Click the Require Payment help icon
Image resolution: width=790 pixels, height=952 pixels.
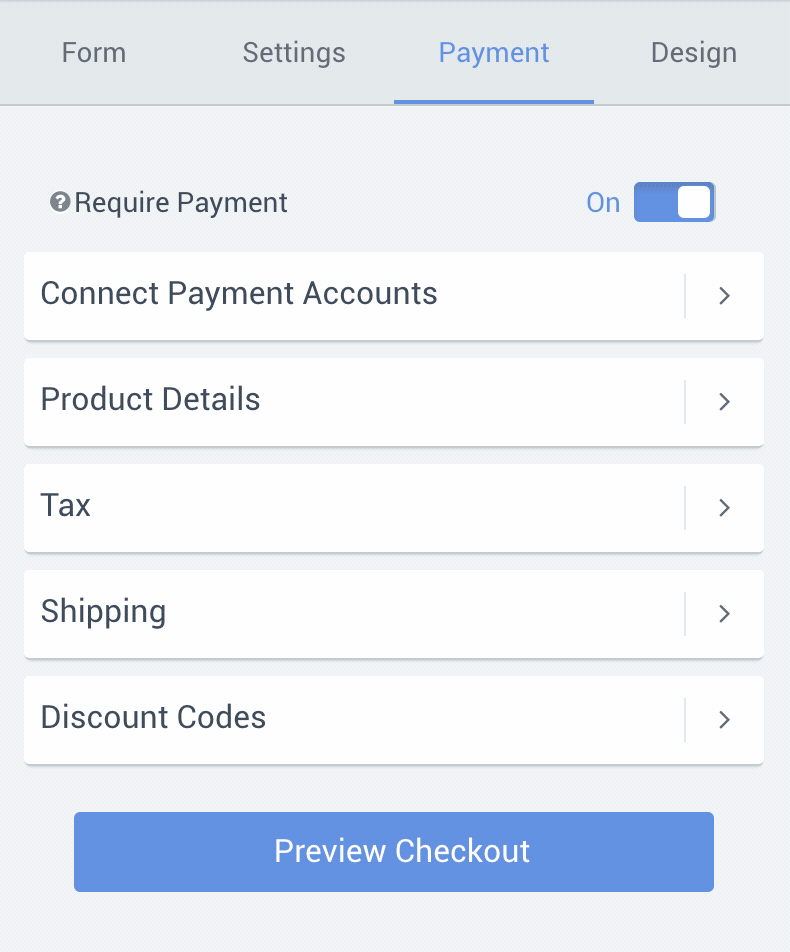point(59,202)
